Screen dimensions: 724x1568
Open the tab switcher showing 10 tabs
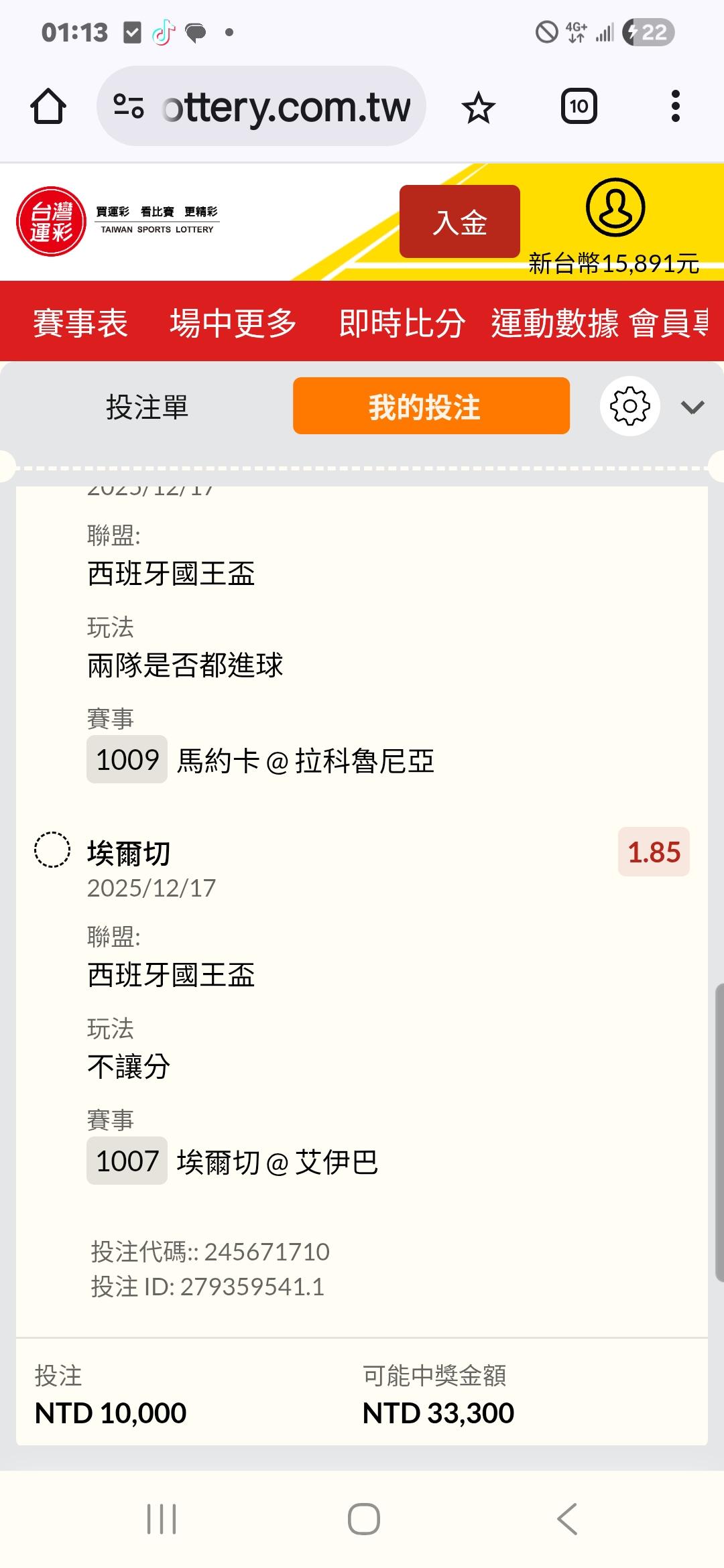point(579,107)
